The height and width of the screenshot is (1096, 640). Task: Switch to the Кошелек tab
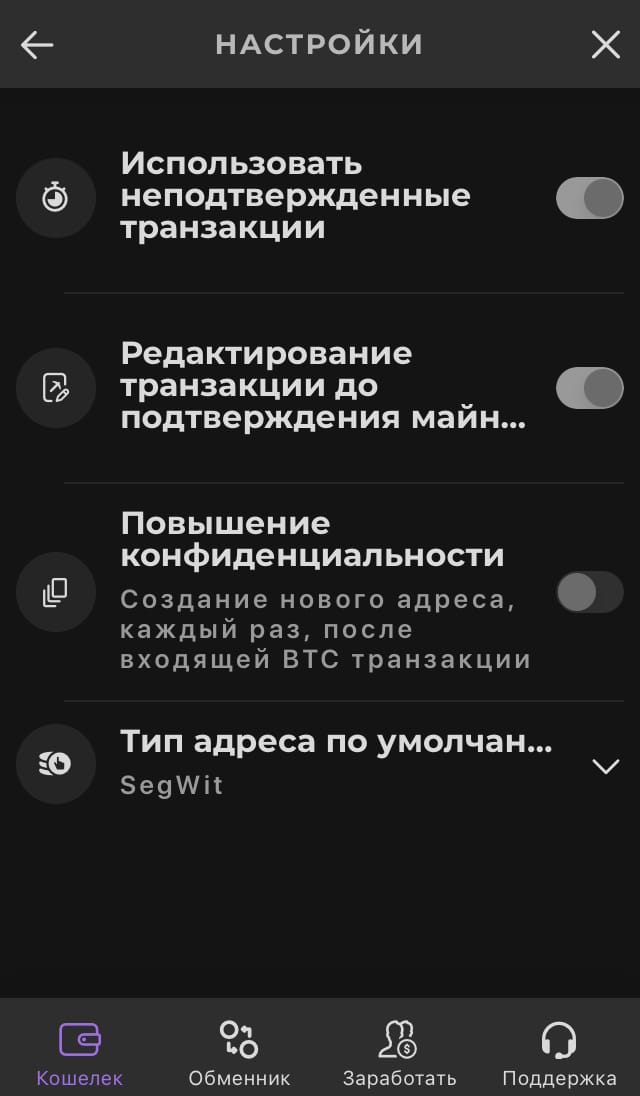pyautogui.click(x=80, y=1053)
